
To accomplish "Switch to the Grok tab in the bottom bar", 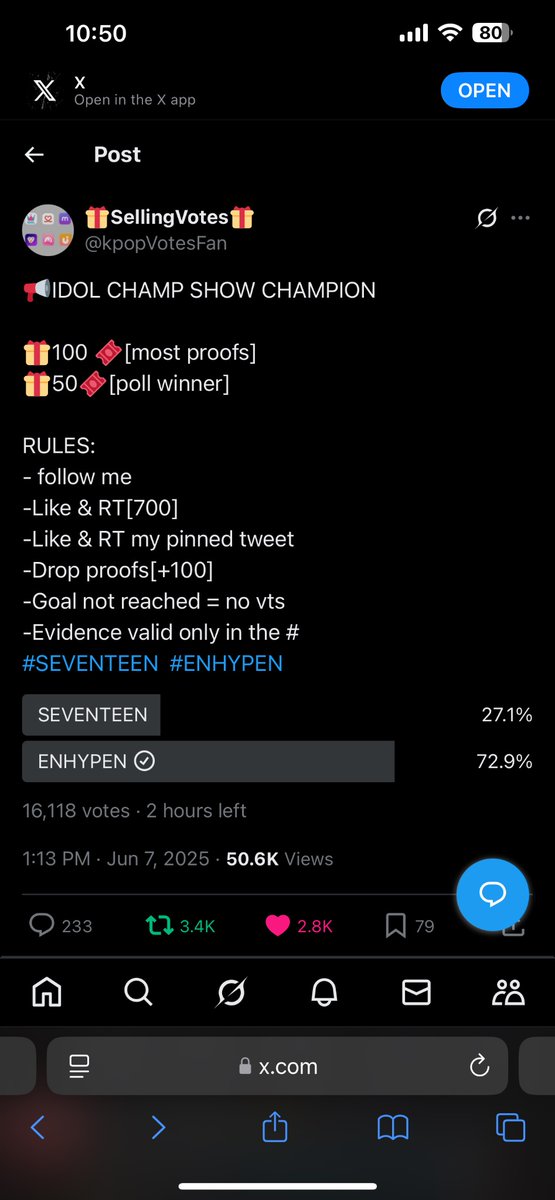I will [231, 991].
